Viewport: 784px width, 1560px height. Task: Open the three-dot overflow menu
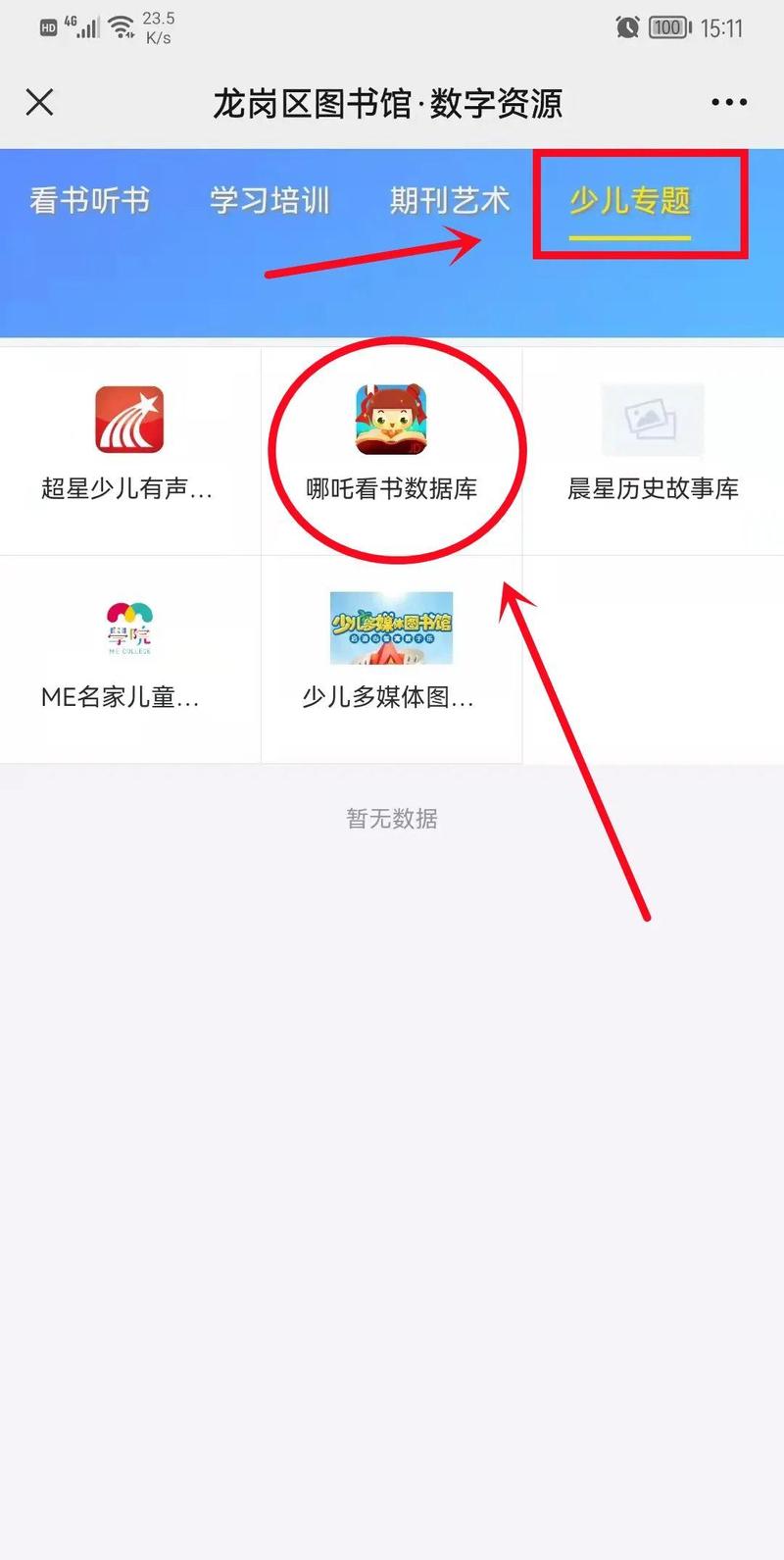[x=728, y=102]
